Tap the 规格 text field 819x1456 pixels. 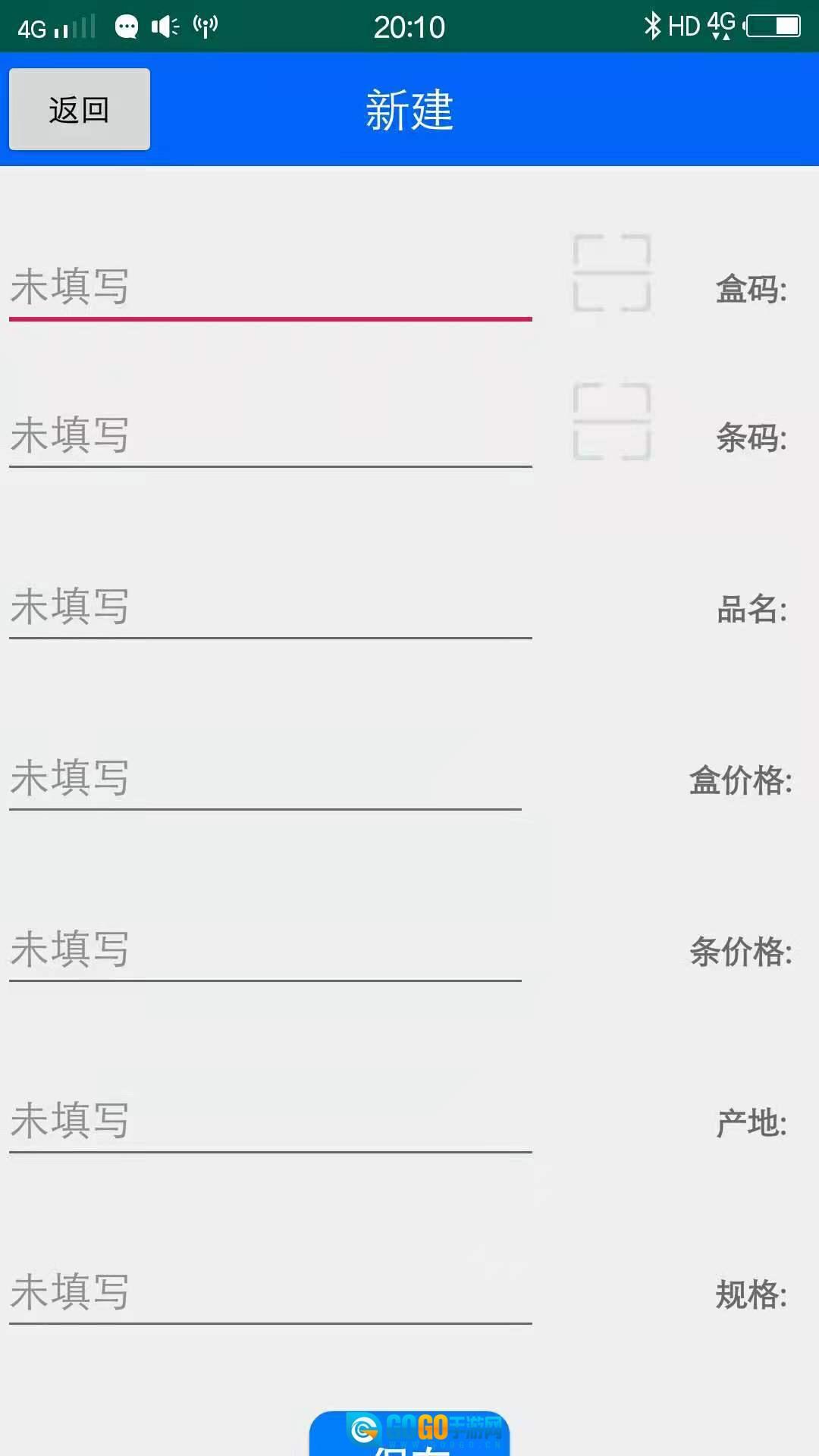coord(270,1292)
